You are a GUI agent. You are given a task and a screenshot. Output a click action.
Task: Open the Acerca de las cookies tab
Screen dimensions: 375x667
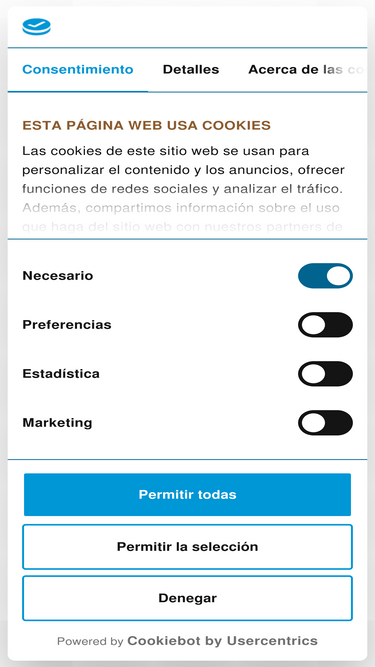[305, 70]
